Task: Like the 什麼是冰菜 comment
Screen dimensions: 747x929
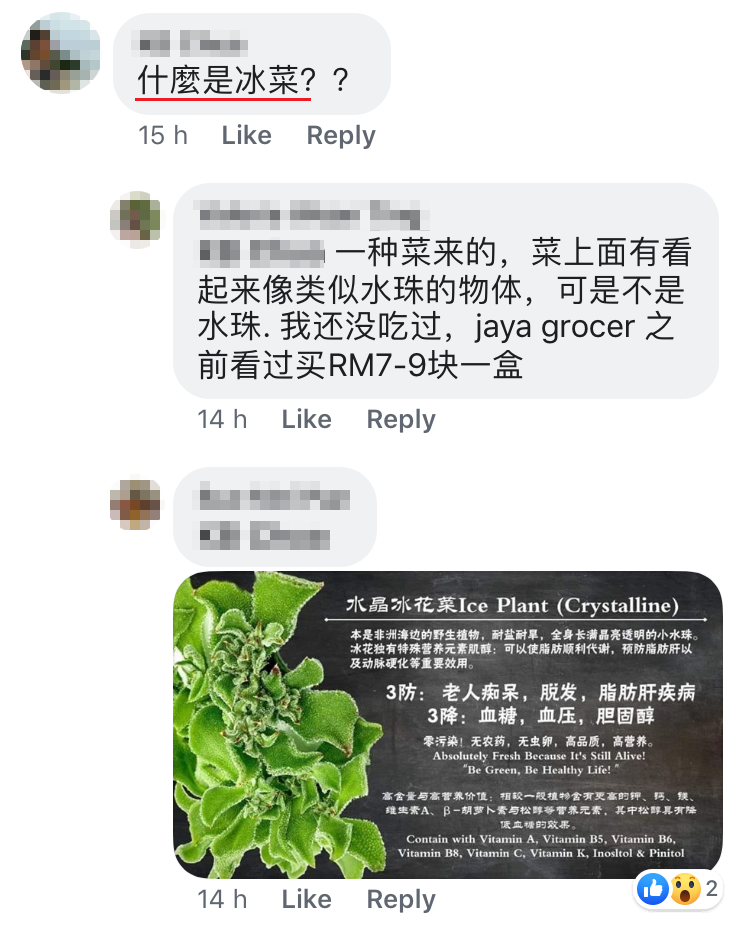Action: (246, 136)
